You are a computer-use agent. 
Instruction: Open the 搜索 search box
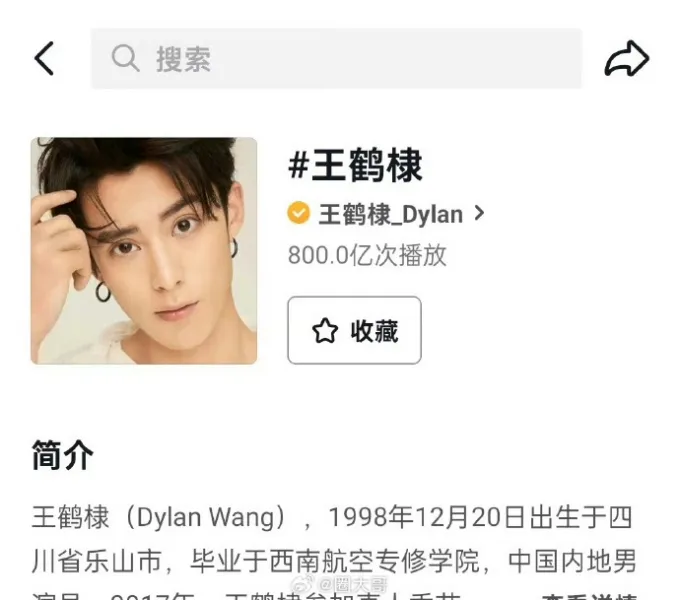(x=336, y=59)
